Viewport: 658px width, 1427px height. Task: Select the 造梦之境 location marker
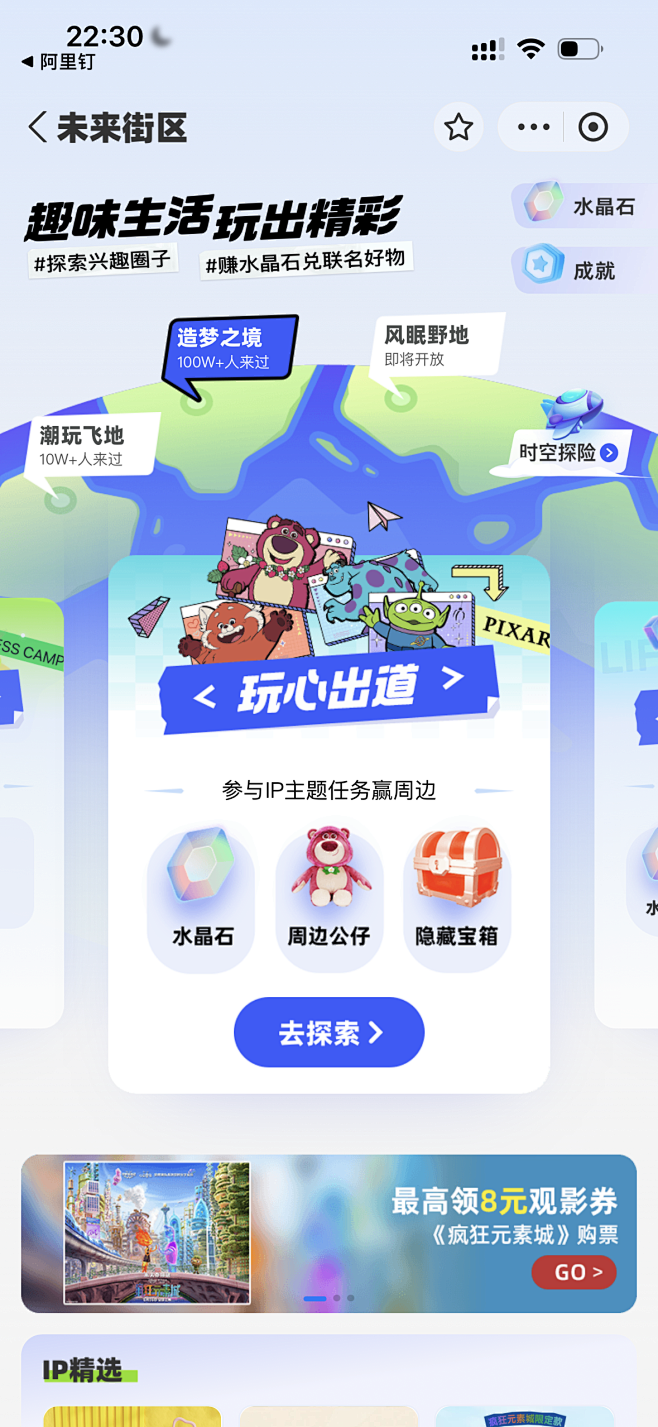(x=231, y=348)
